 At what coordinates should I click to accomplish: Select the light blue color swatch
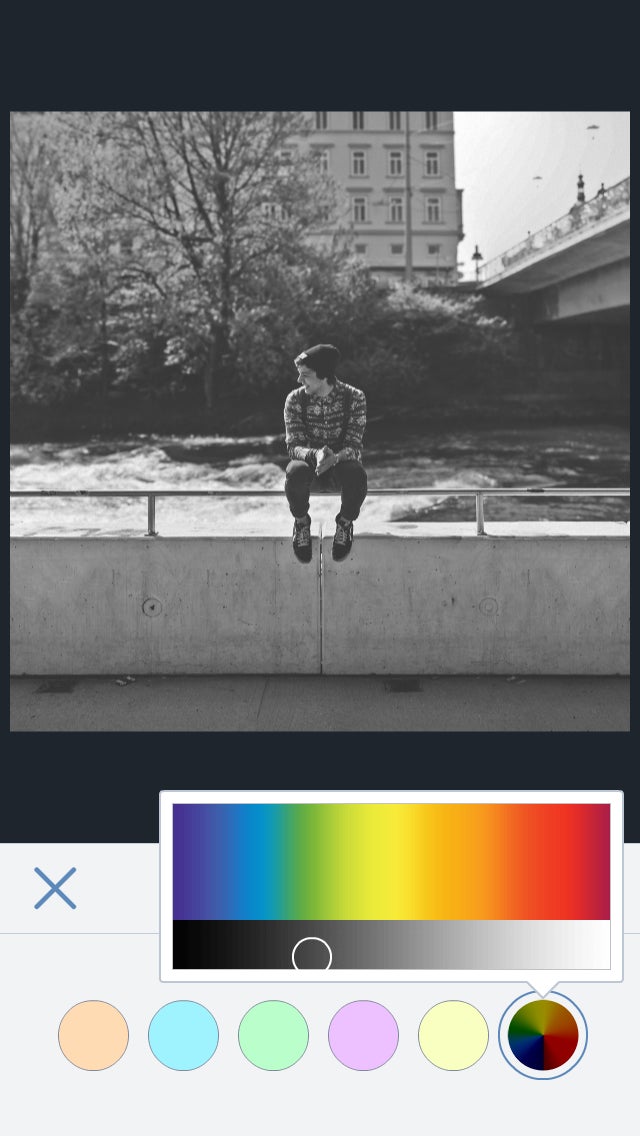point(183,1035)
